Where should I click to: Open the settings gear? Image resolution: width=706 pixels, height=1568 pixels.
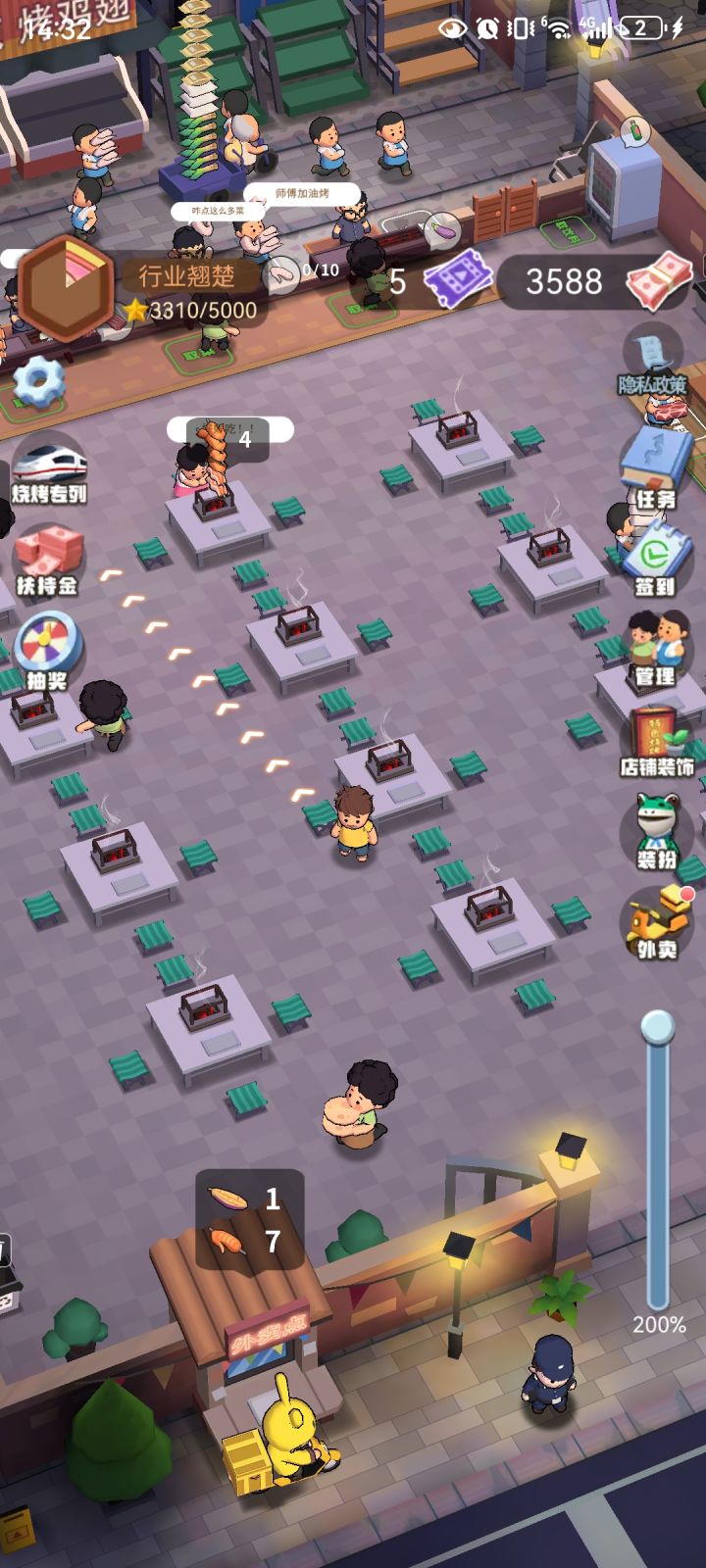tap(37, 382)
